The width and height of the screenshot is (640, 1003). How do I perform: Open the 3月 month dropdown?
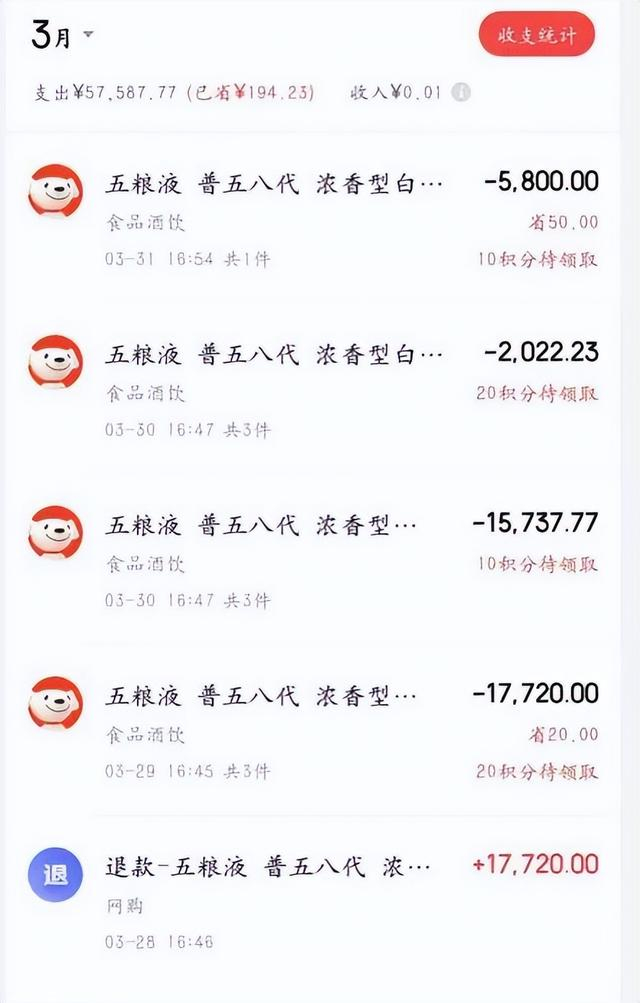[62, 34]
